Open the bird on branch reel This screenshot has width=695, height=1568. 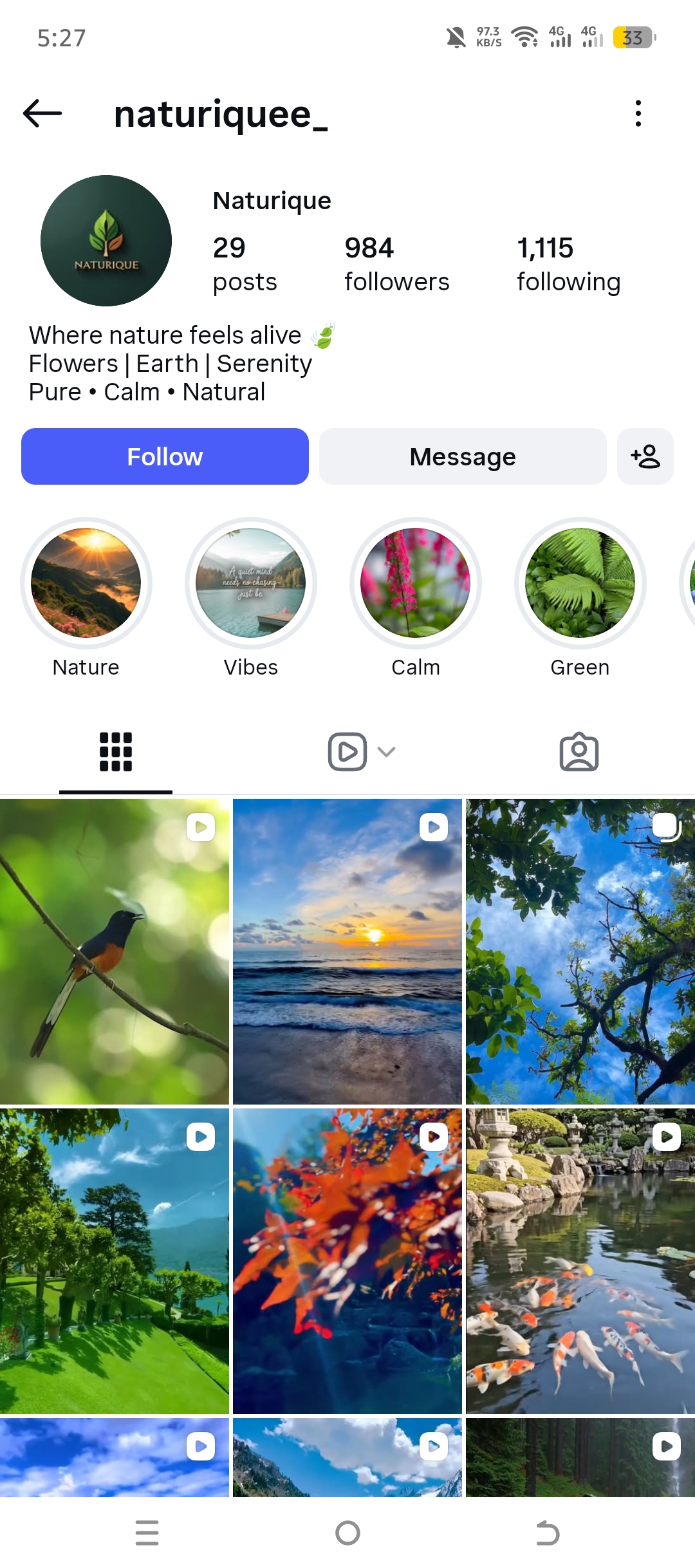(115, 951)
